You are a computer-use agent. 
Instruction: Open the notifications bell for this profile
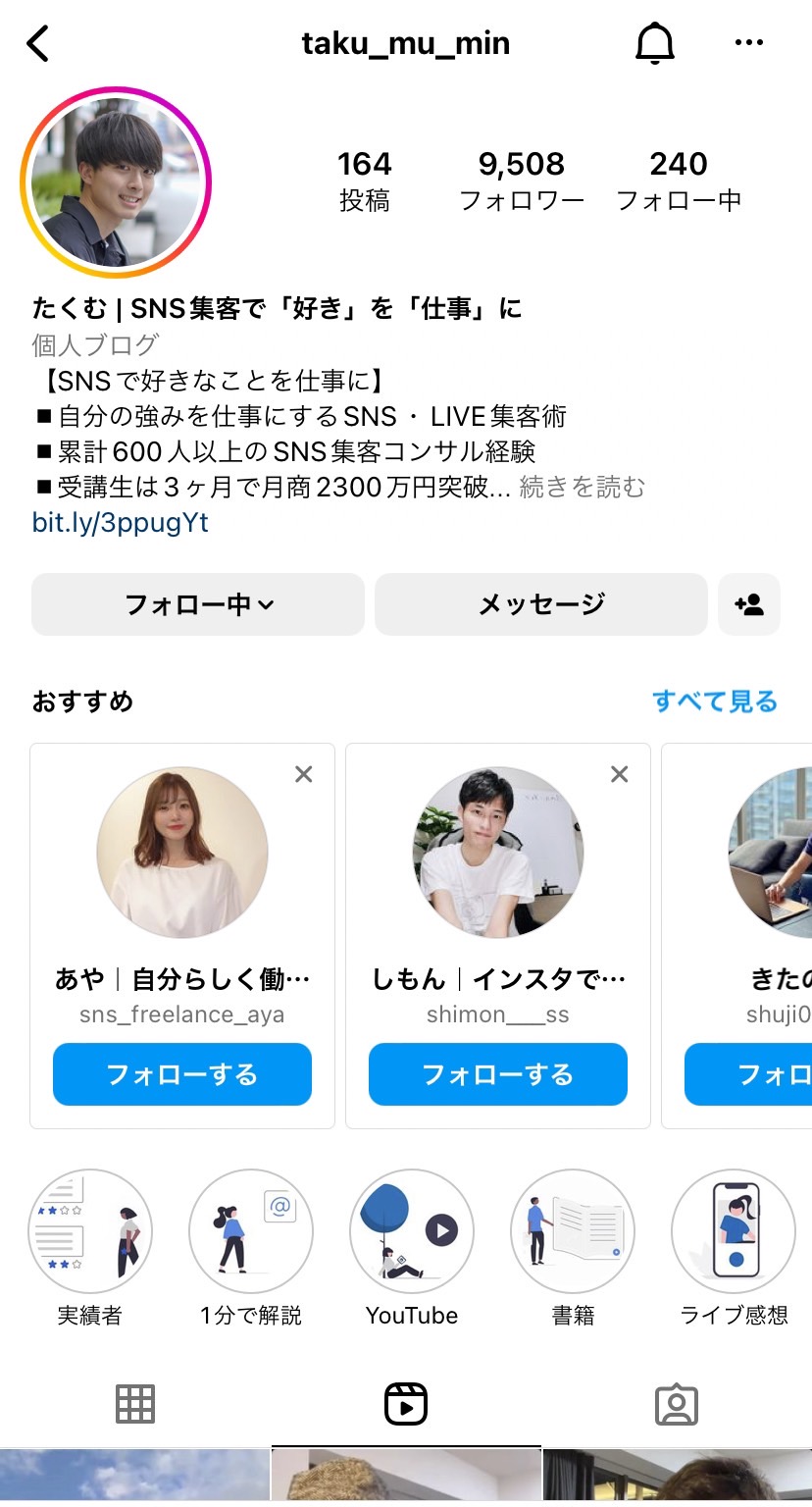coord(655,43)
